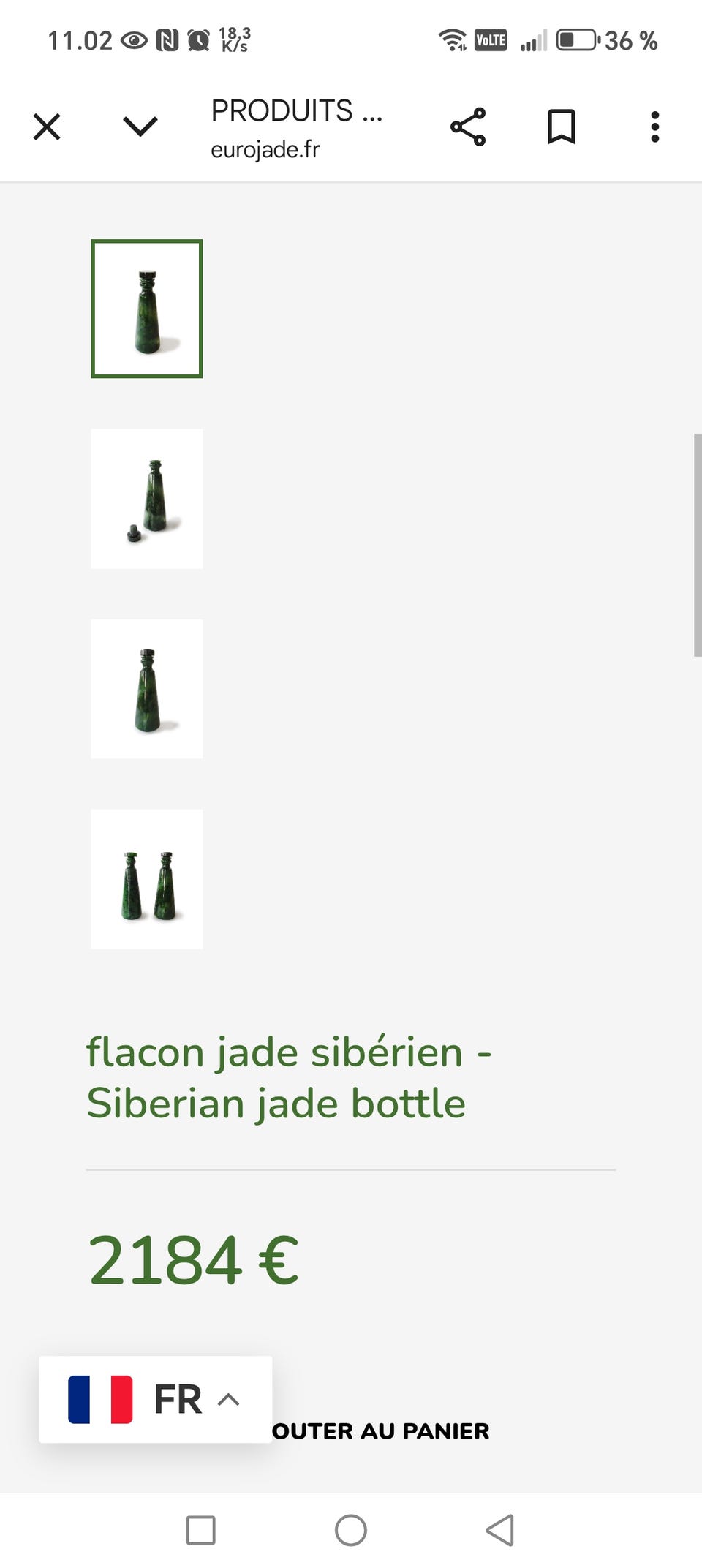Select the first bottle thumbnail with green border
Image resolution: width=702 pixels, height=1568 pixels.
147,309
